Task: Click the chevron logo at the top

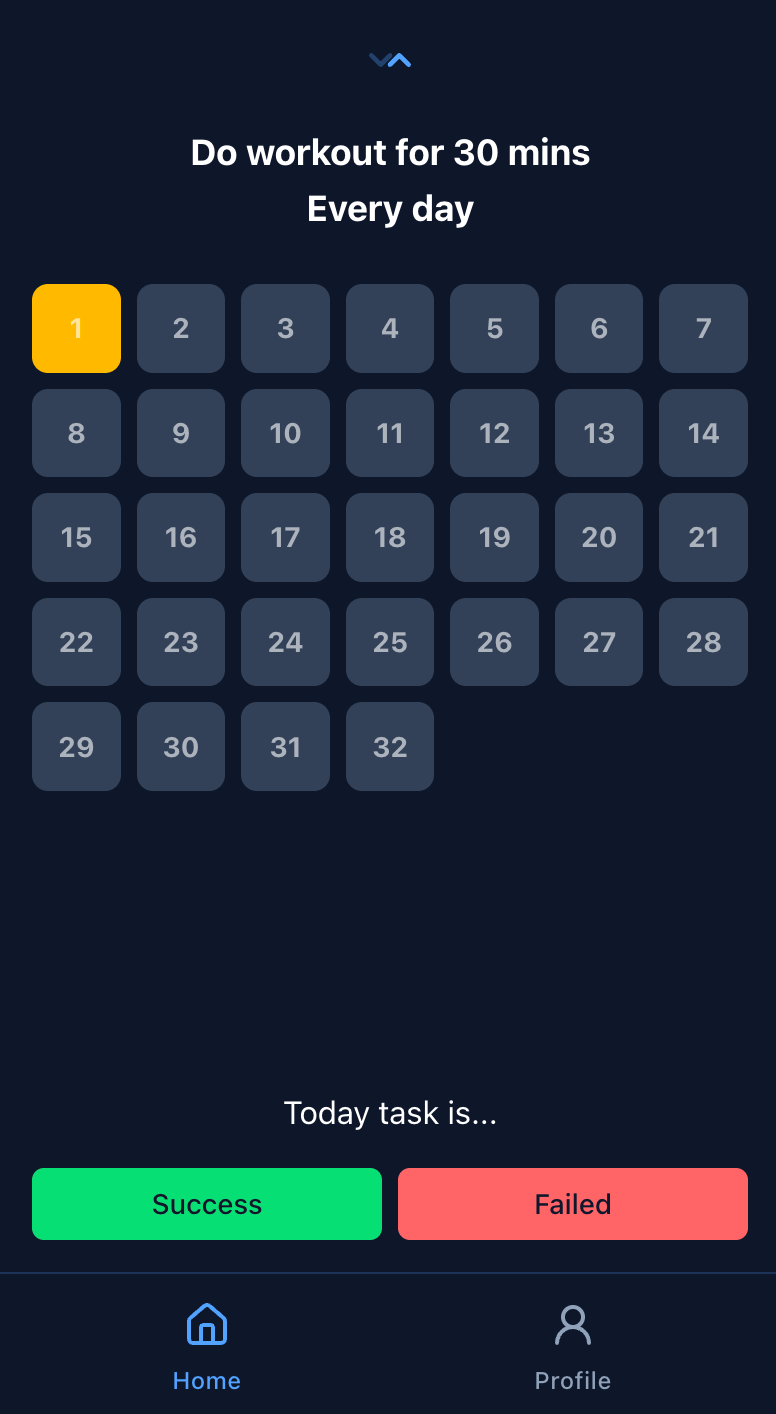Action: point(389,60)
